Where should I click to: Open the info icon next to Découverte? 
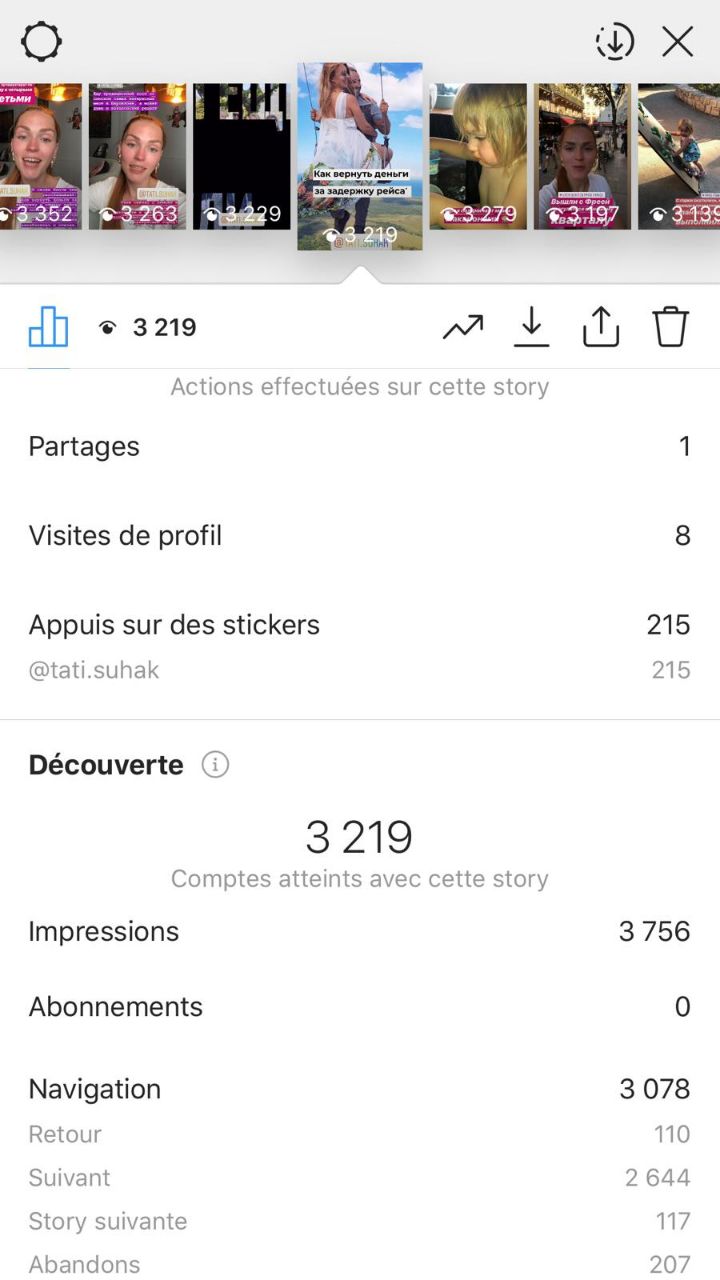click(x=215, y=765)
